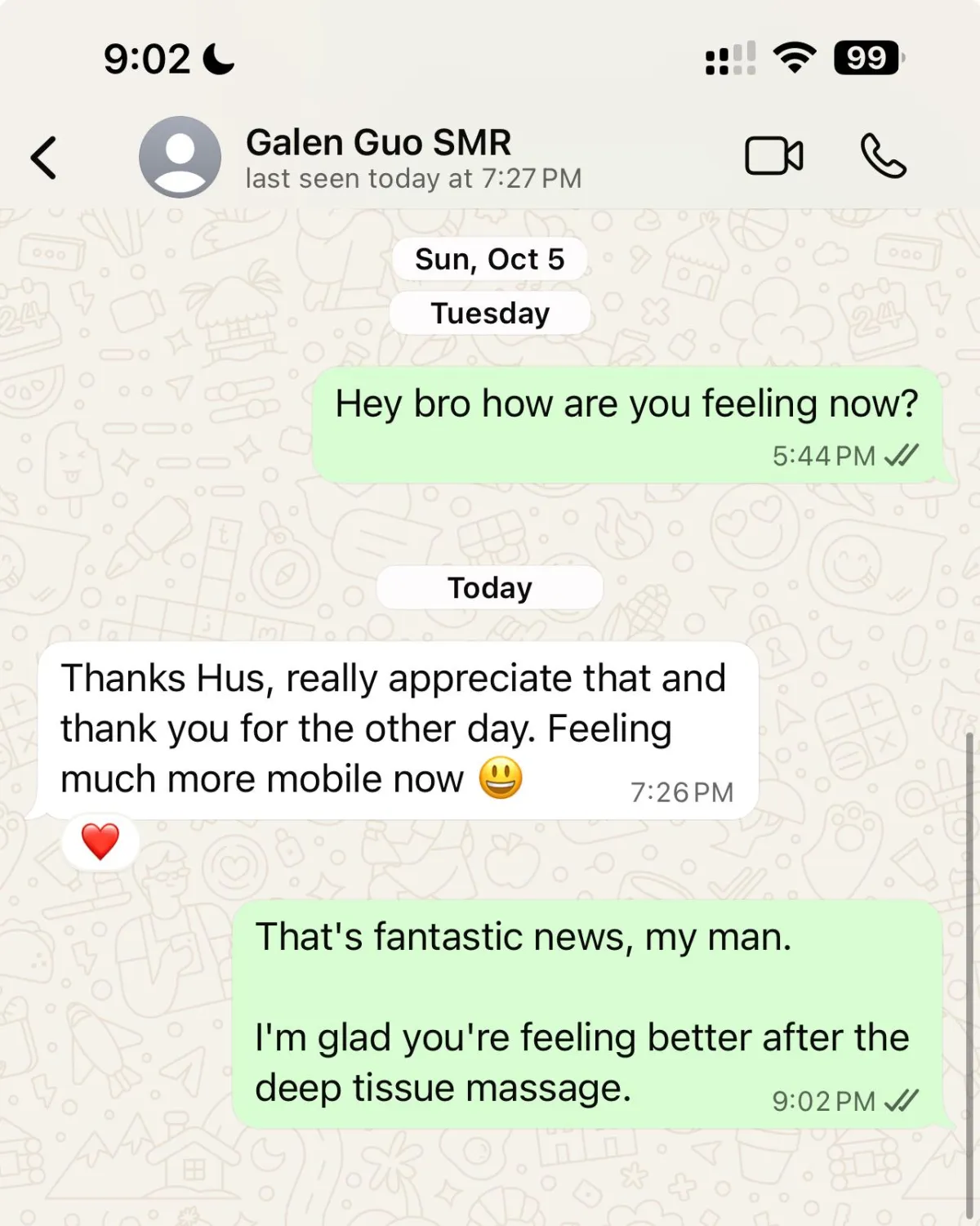Image resolution: width=980 pixels, height=1226 pixels.
Task: Start a voice call with Galen Guo
Action: (883, 156)
